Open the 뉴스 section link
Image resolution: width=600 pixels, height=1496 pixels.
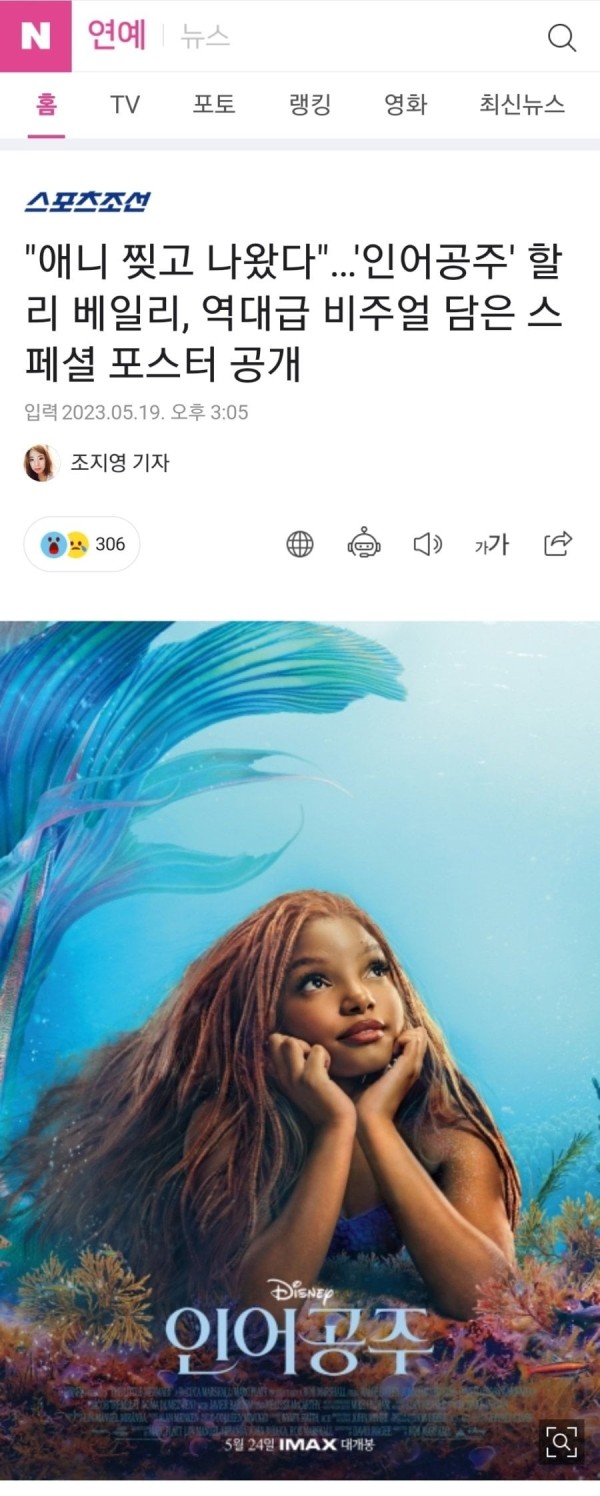point(205,38)
